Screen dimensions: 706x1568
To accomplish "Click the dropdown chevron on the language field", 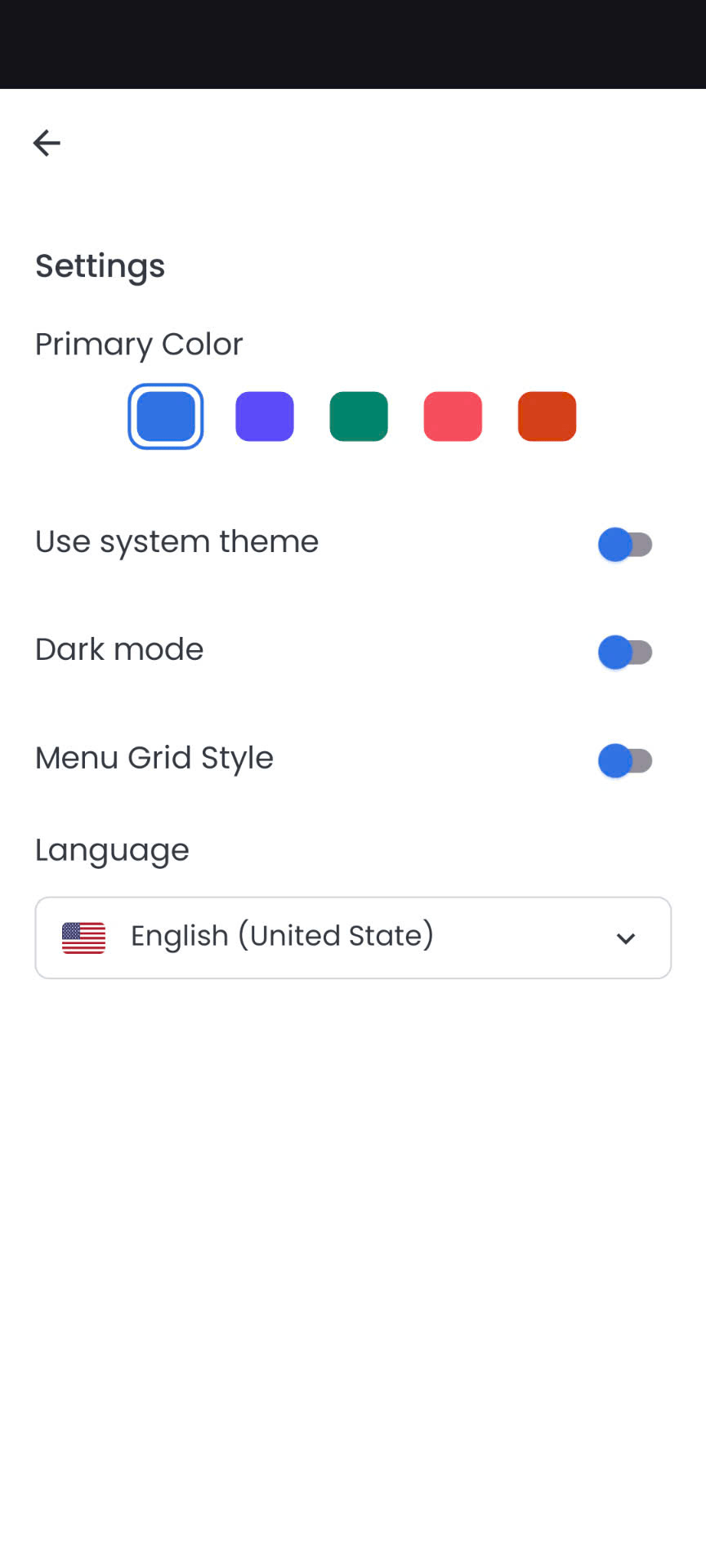I will coord(626,938).
